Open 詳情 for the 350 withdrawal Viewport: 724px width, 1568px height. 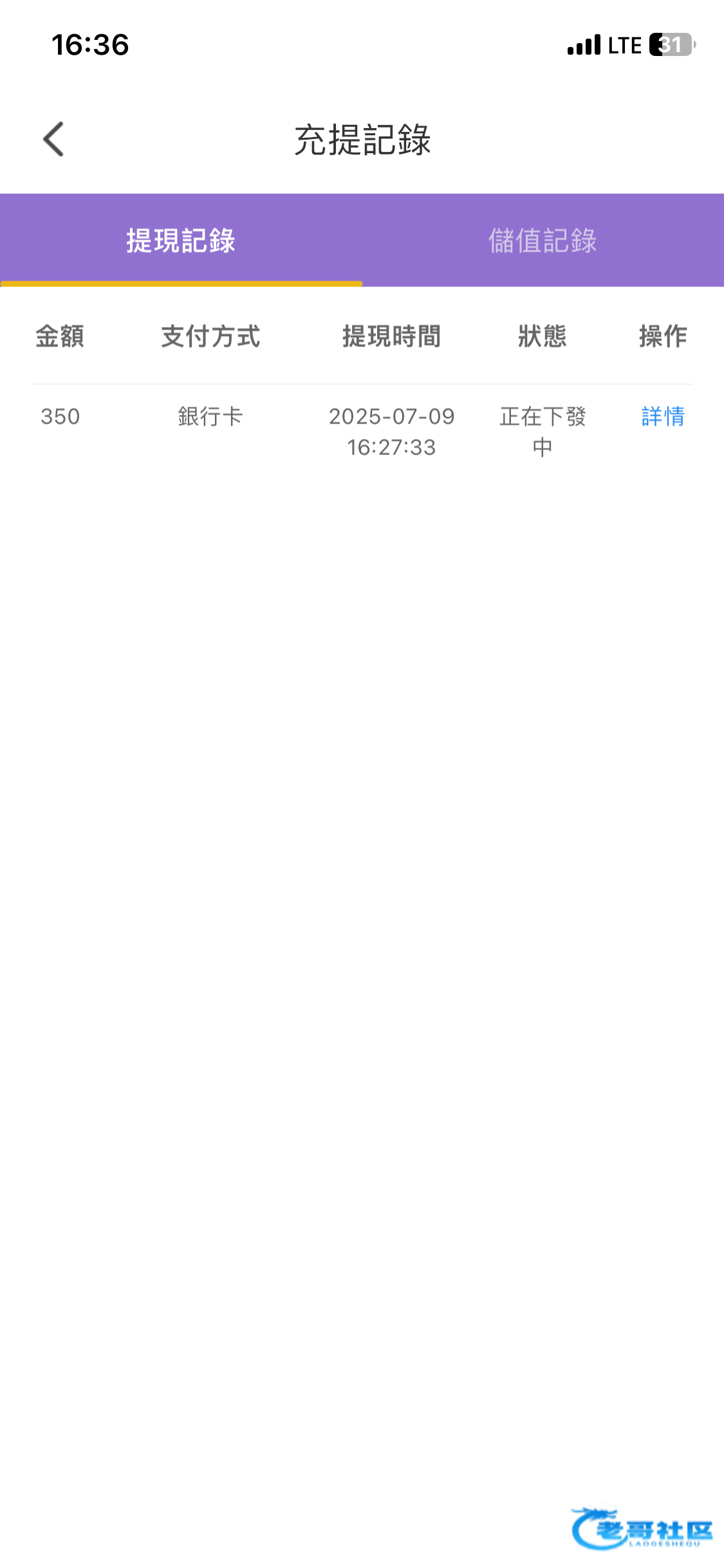pyautogui.click(x=663, y=416)
